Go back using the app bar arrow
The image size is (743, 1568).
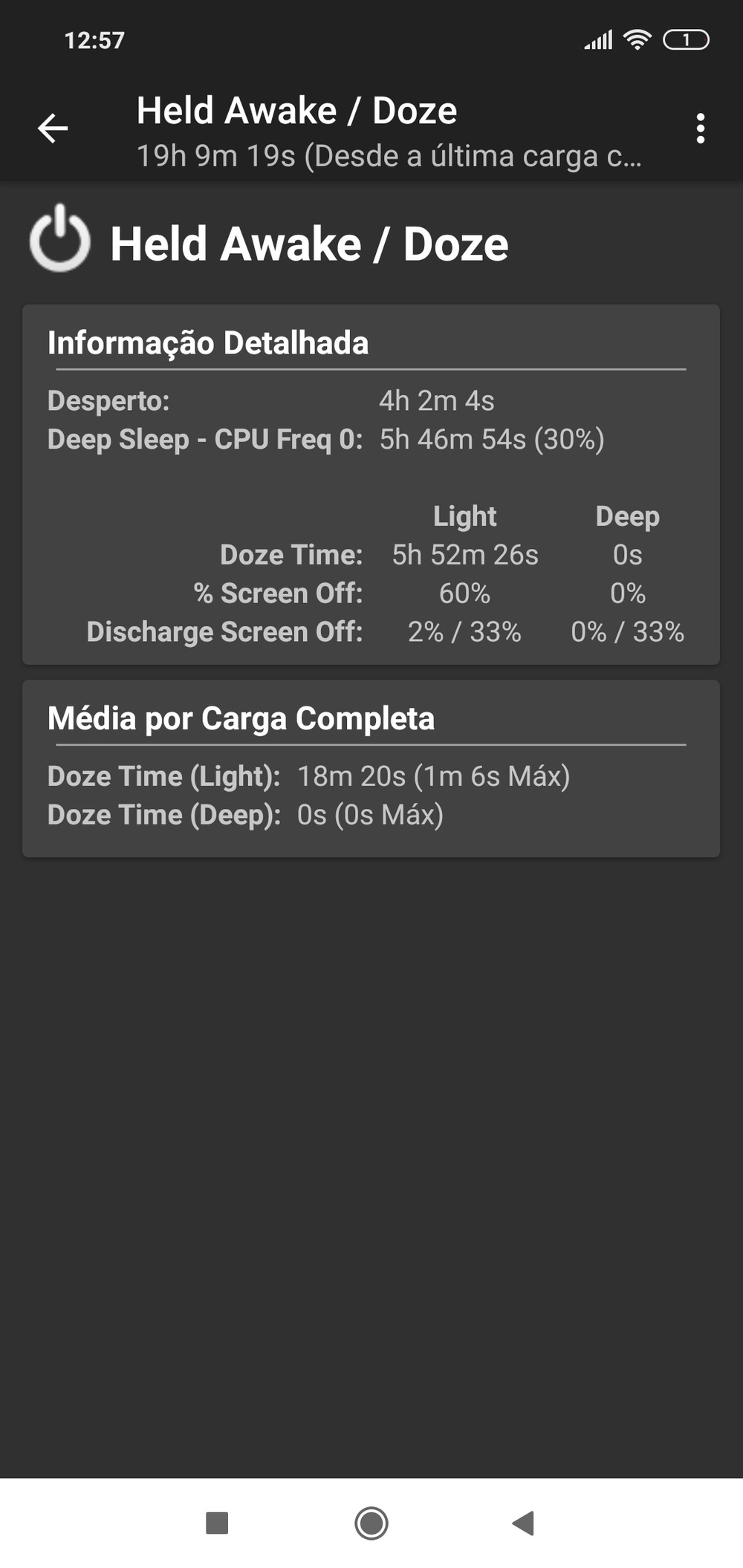click(x=53, y=129)
